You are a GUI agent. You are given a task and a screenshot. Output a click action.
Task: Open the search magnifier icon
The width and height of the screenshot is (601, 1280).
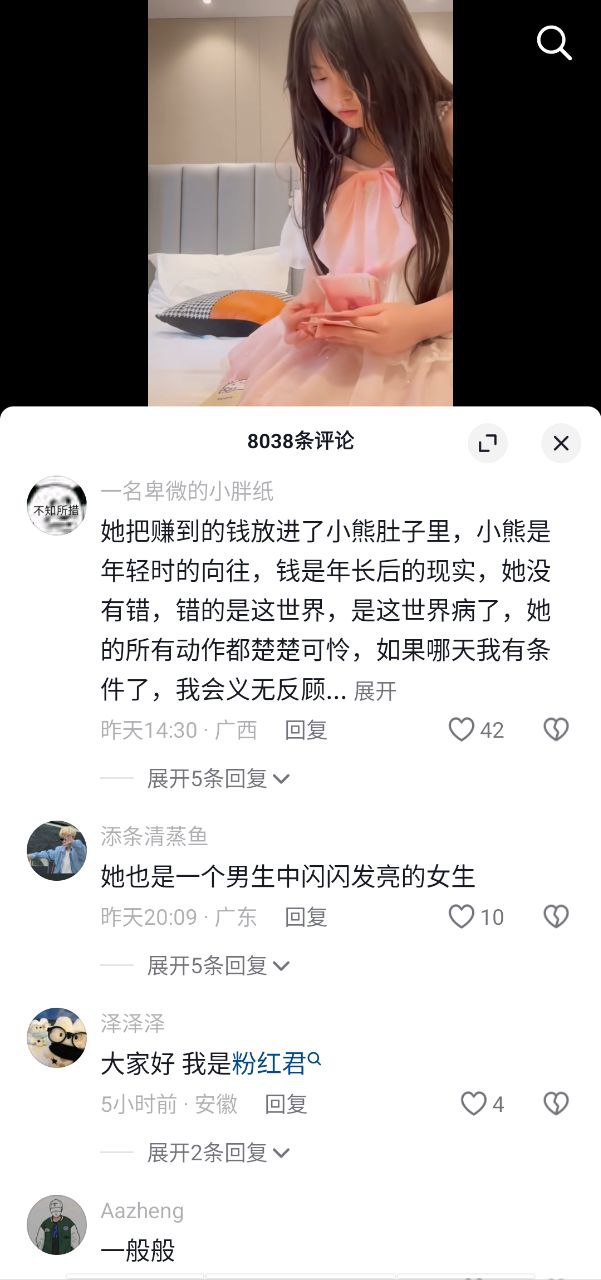click(x=553, y=43)
